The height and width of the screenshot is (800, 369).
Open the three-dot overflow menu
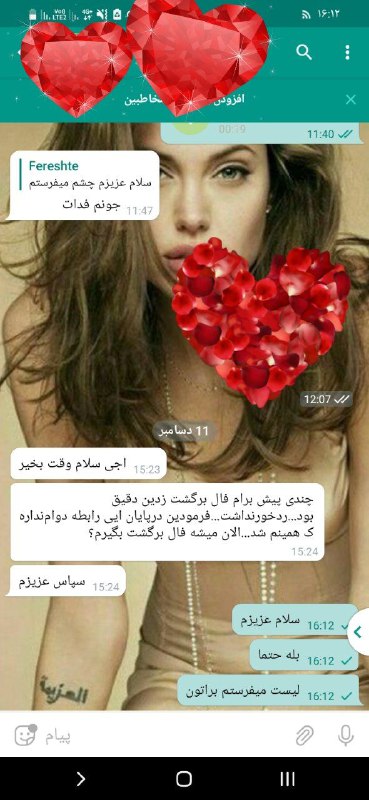(347, 52)
